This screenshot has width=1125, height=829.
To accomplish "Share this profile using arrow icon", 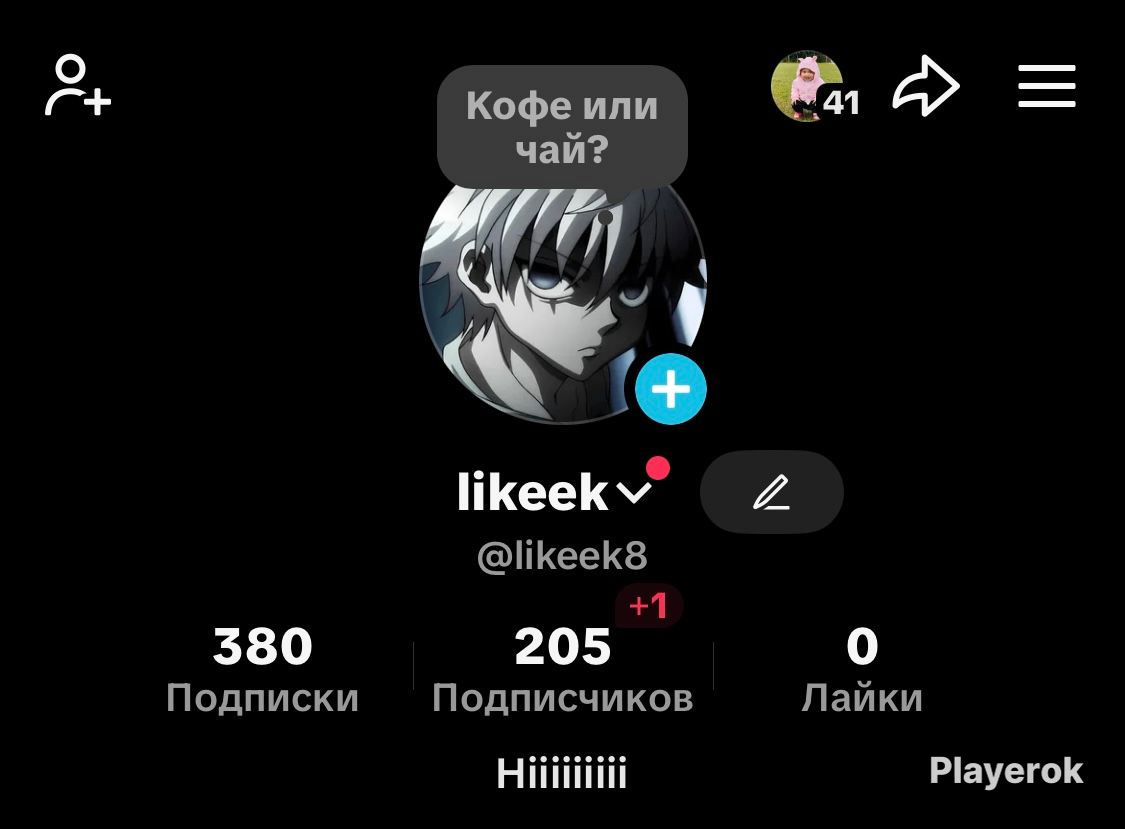I will [x=926, y=85].
